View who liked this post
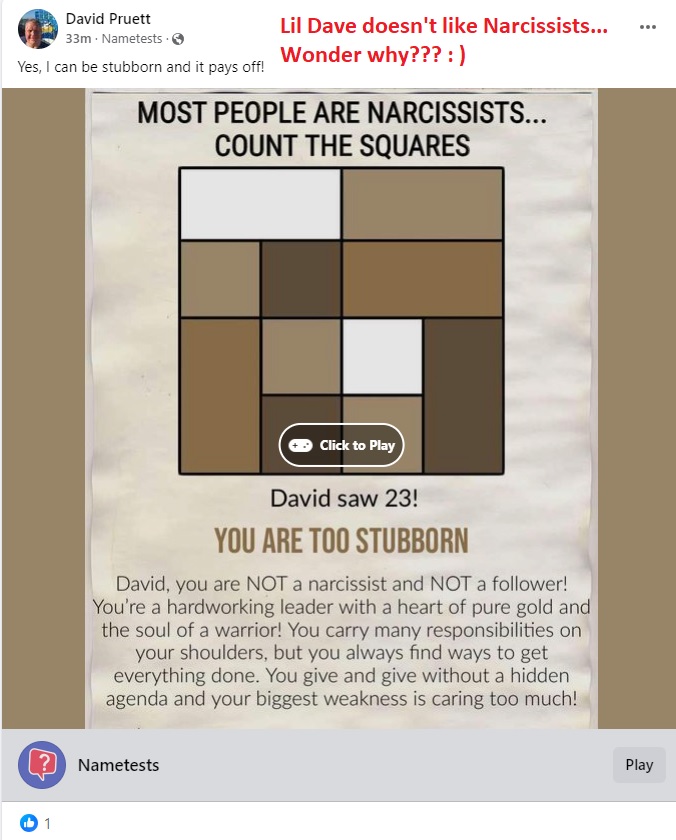 [35, 823]
